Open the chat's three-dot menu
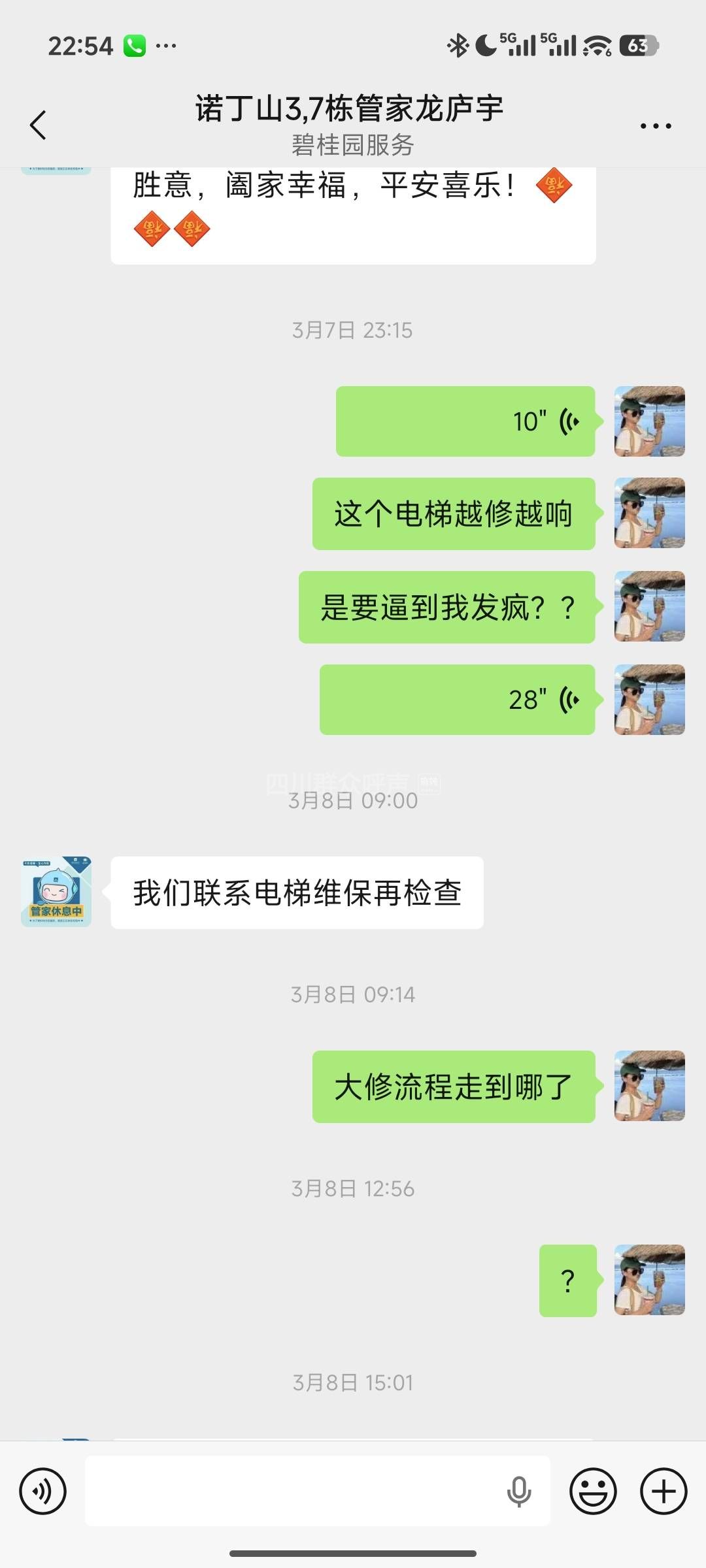The image size is (706, 1568). click(x=656, y=126)
